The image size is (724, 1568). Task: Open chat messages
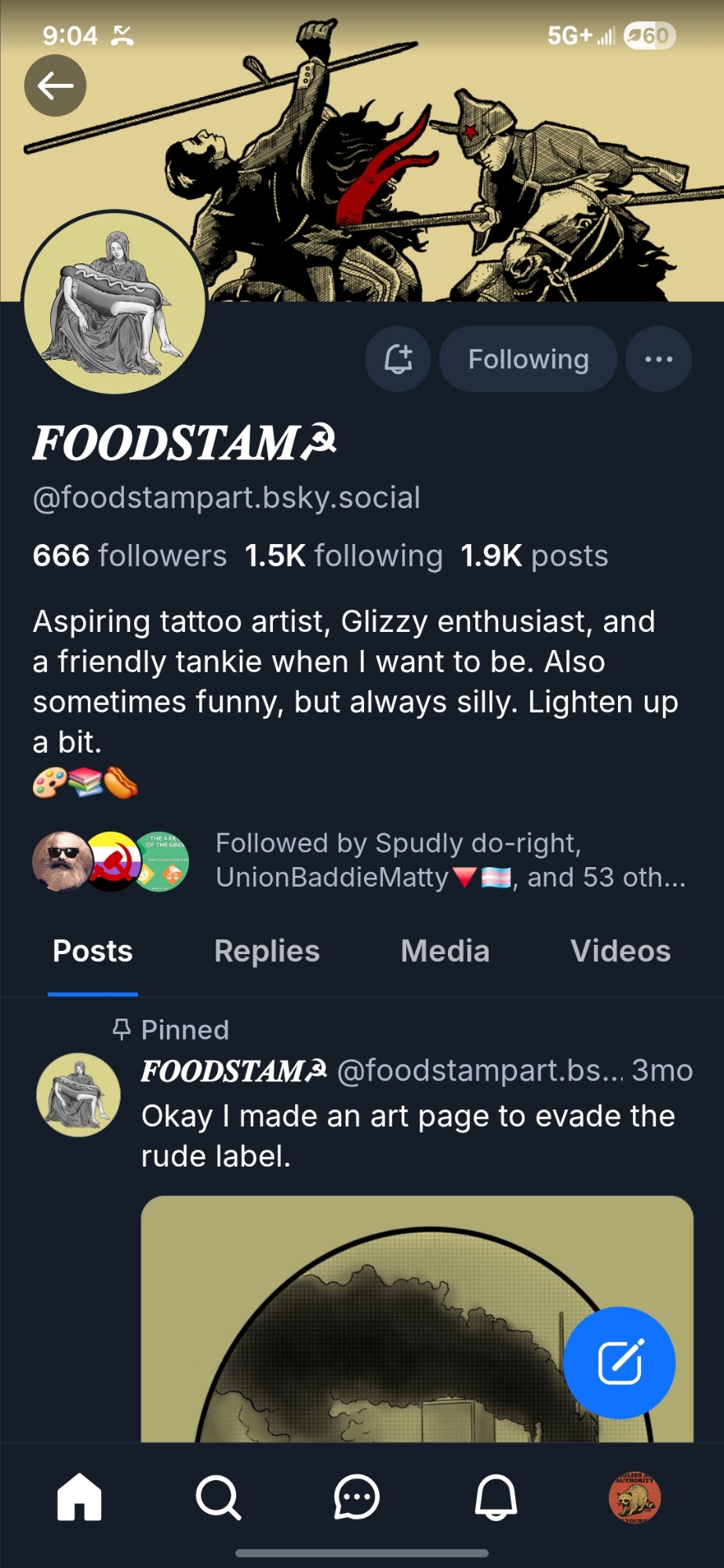356,1497
